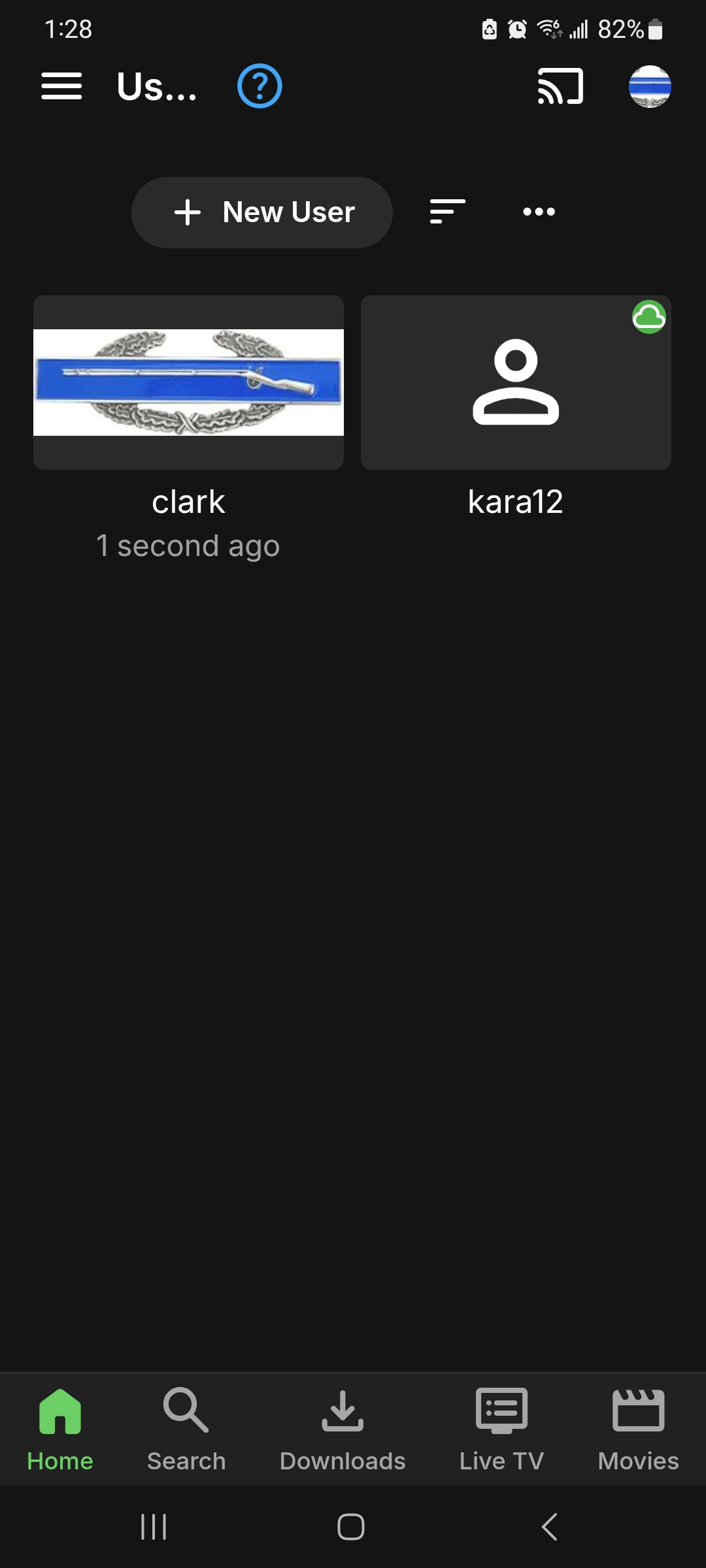This screenshot has height=1568, width=706.
Task: Open the hamburger drawer menu
Action: (61, 86)
